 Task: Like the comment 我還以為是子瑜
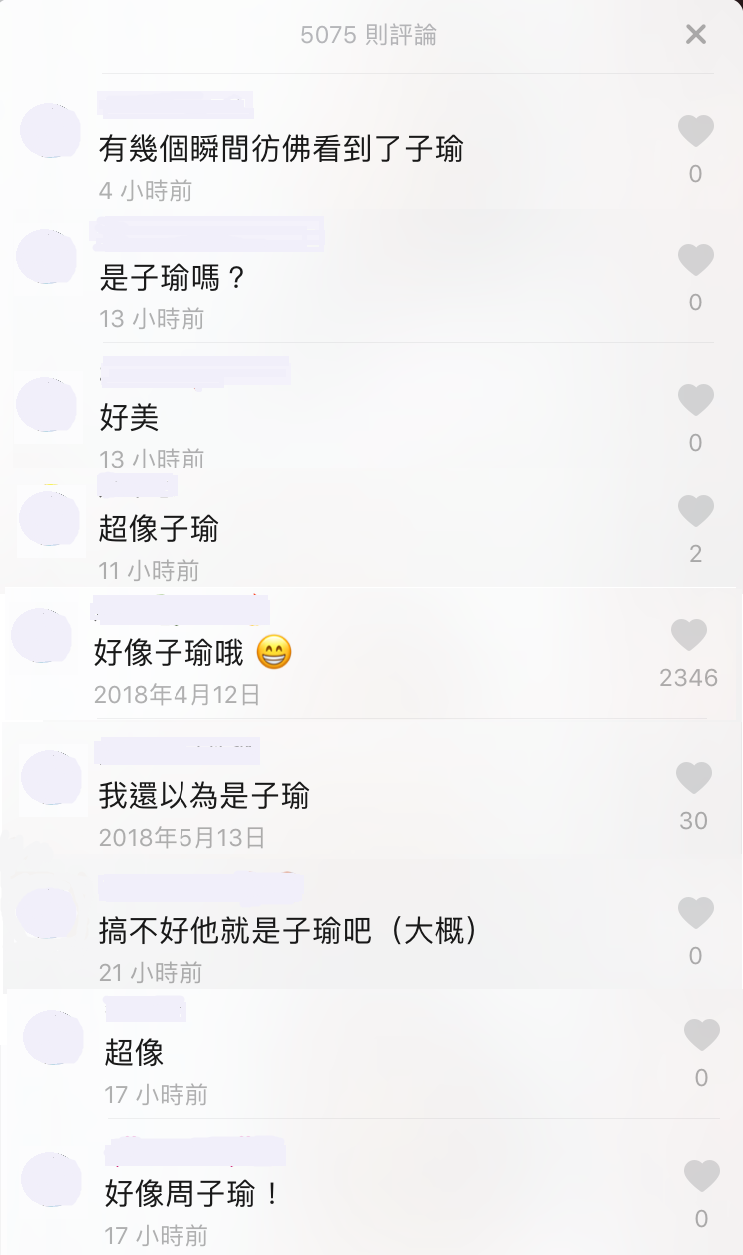tap(694, 778)
